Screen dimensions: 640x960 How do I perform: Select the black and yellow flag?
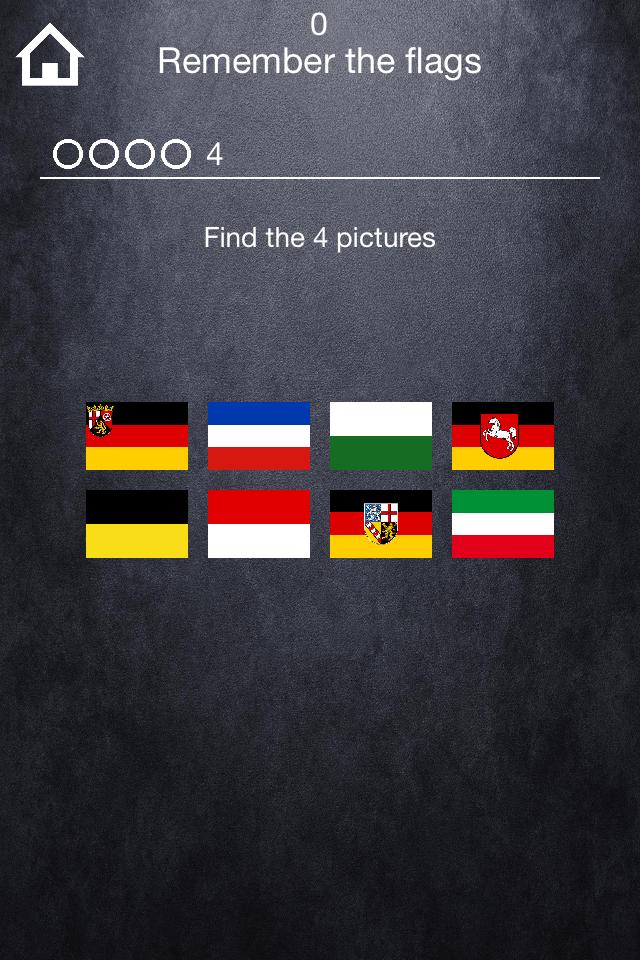[x=137, y=524]
